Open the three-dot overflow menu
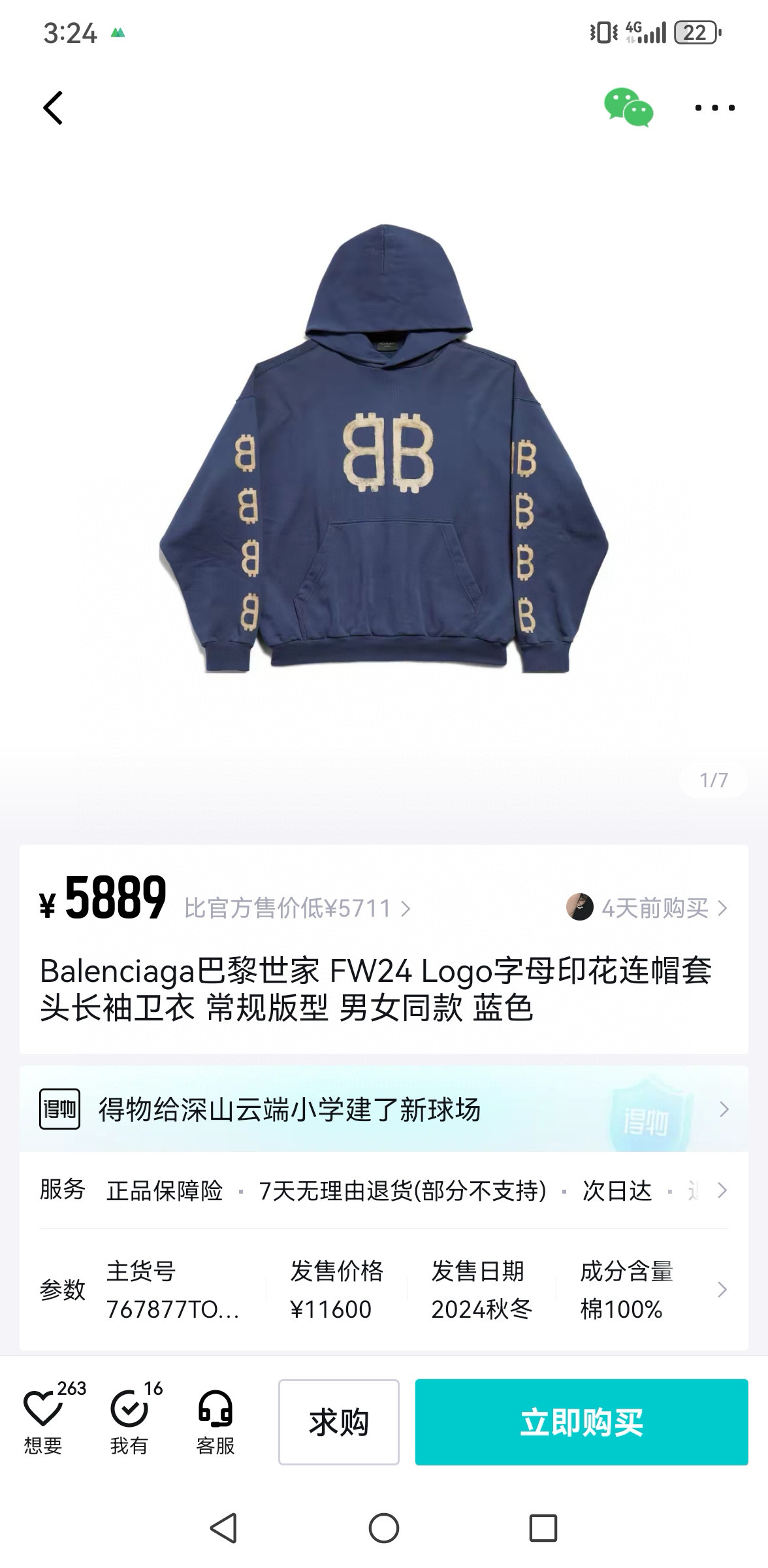The width and height of the screenshot is (768, 1568). (714, 108)
